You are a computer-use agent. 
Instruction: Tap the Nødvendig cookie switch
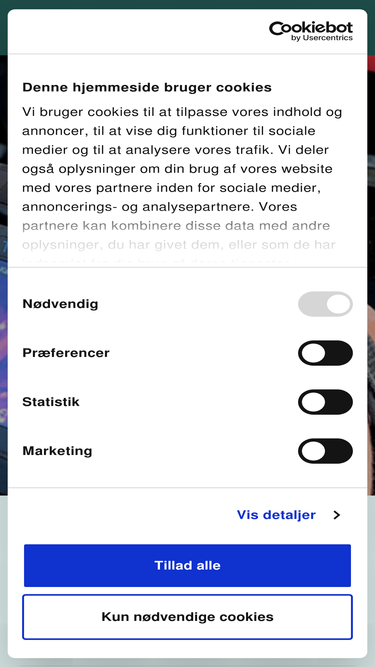click(x=325, y=304)
